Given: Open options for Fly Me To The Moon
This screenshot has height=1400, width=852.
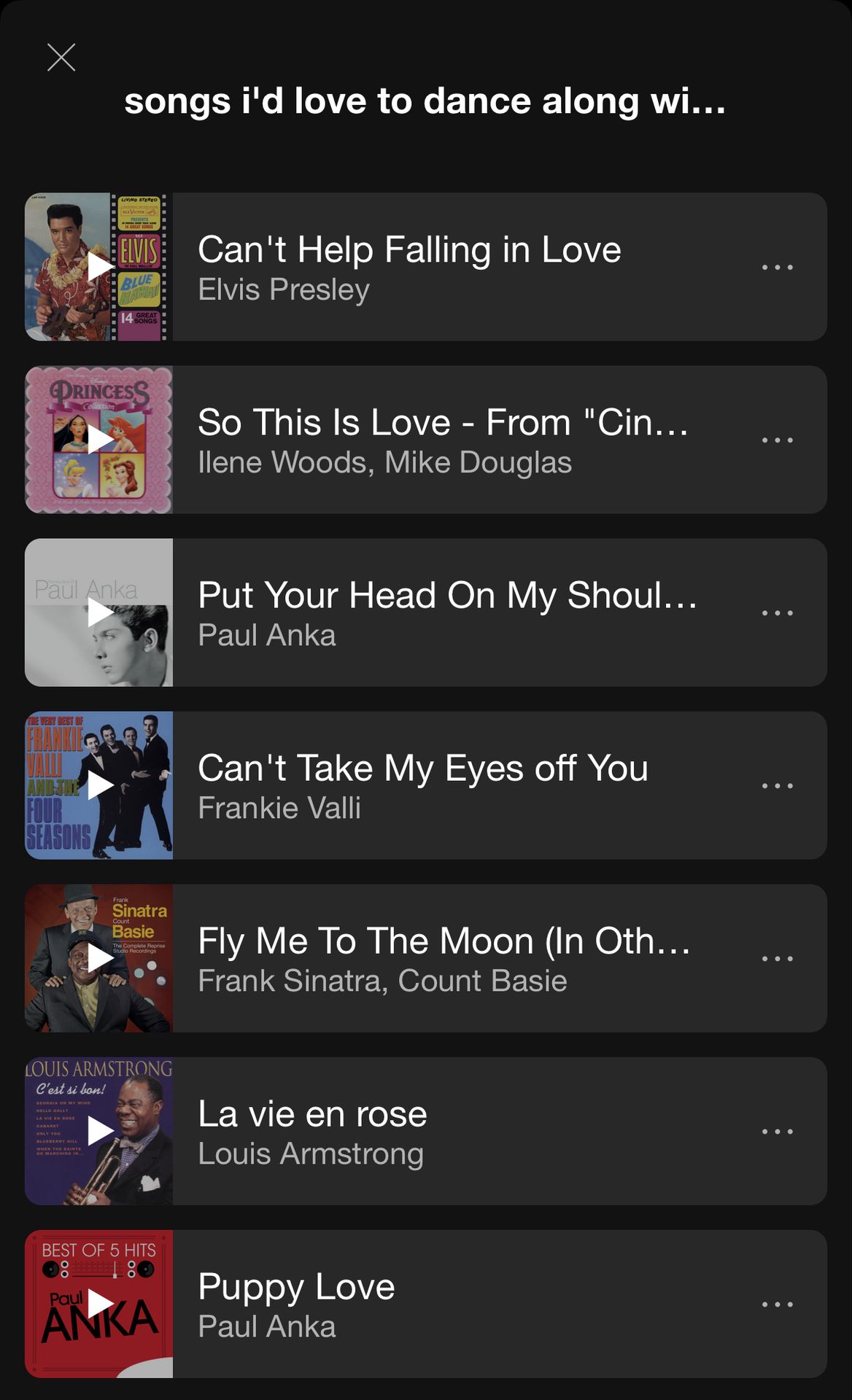Looking at the screenshot, I should point(777,958).
